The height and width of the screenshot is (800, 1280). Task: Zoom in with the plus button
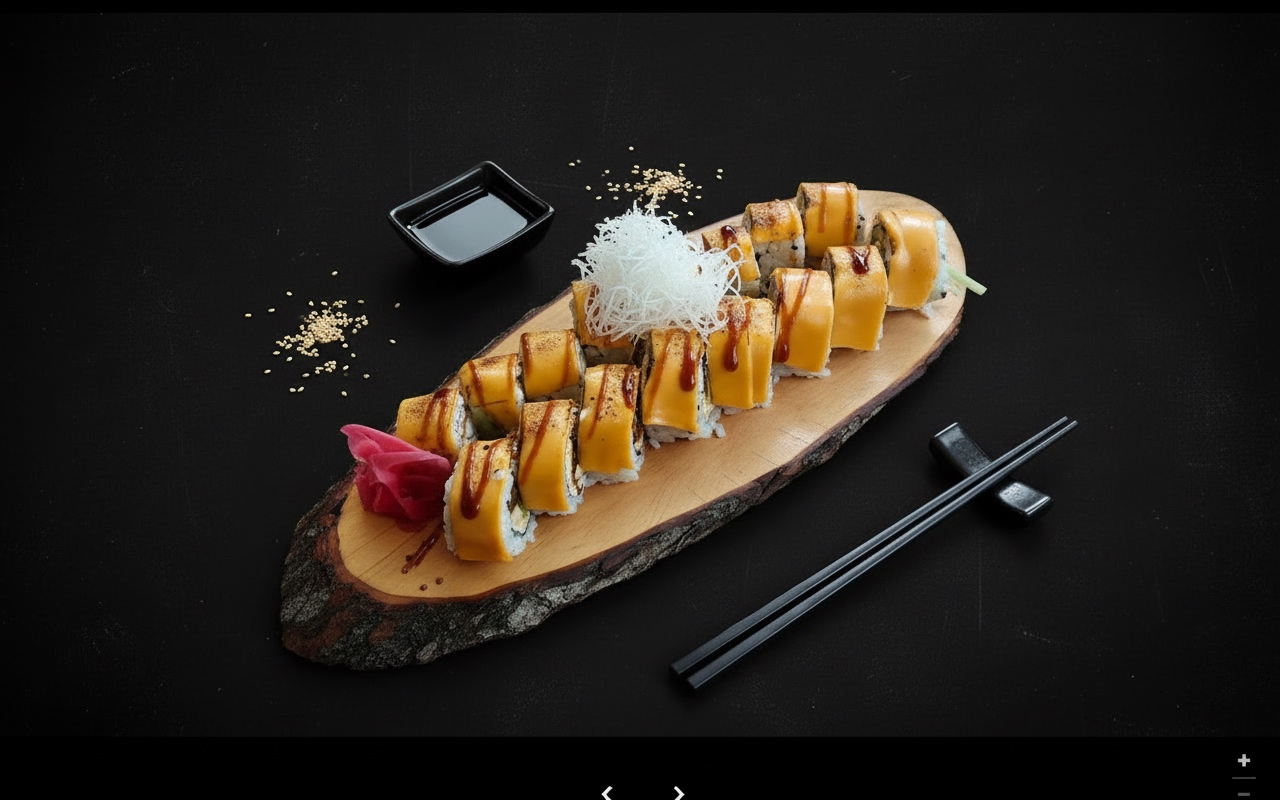click(1244, 761)
